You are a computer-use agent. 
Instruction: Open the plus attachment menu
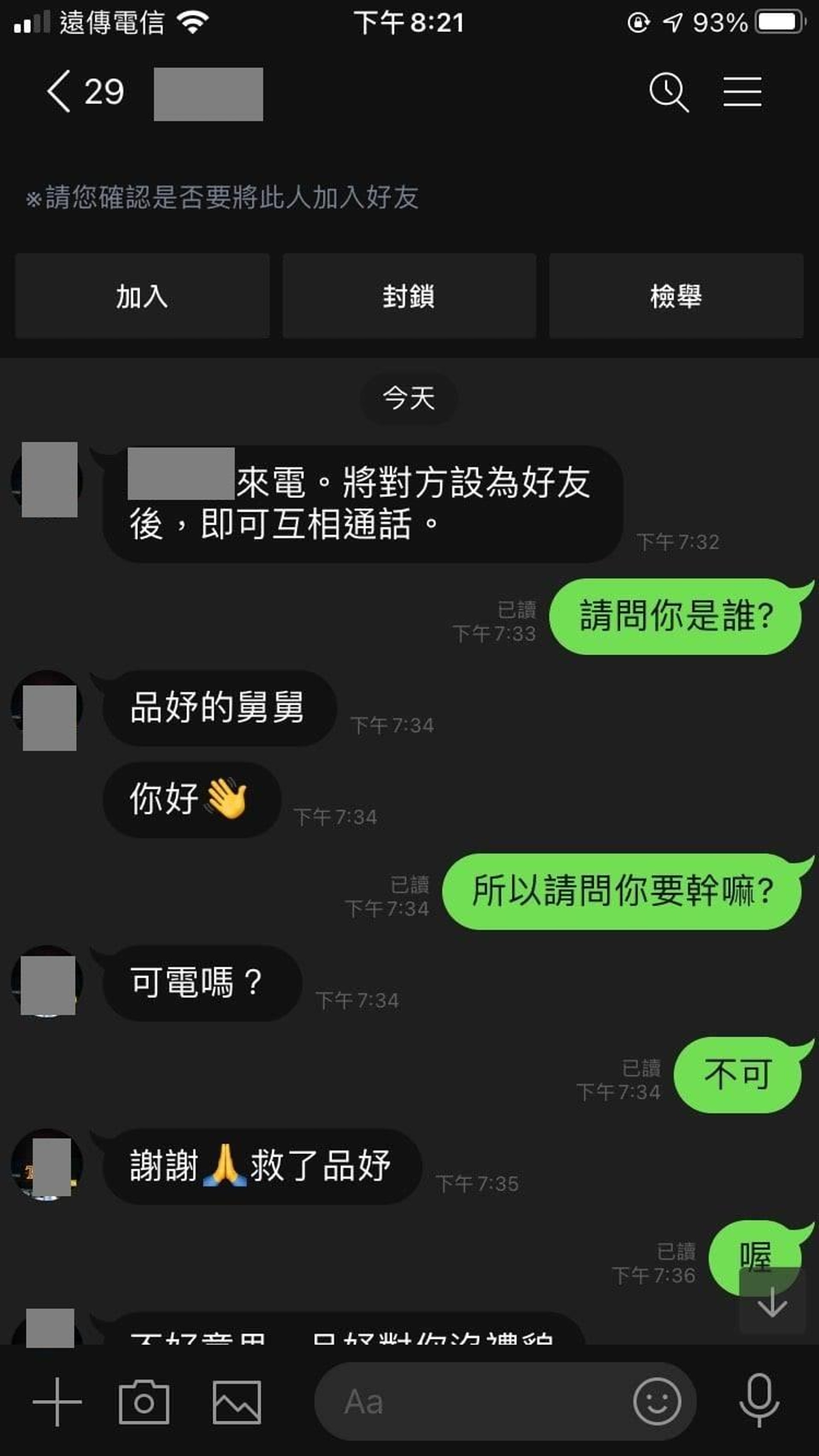pyautogui.click(x=57, y=1402)
